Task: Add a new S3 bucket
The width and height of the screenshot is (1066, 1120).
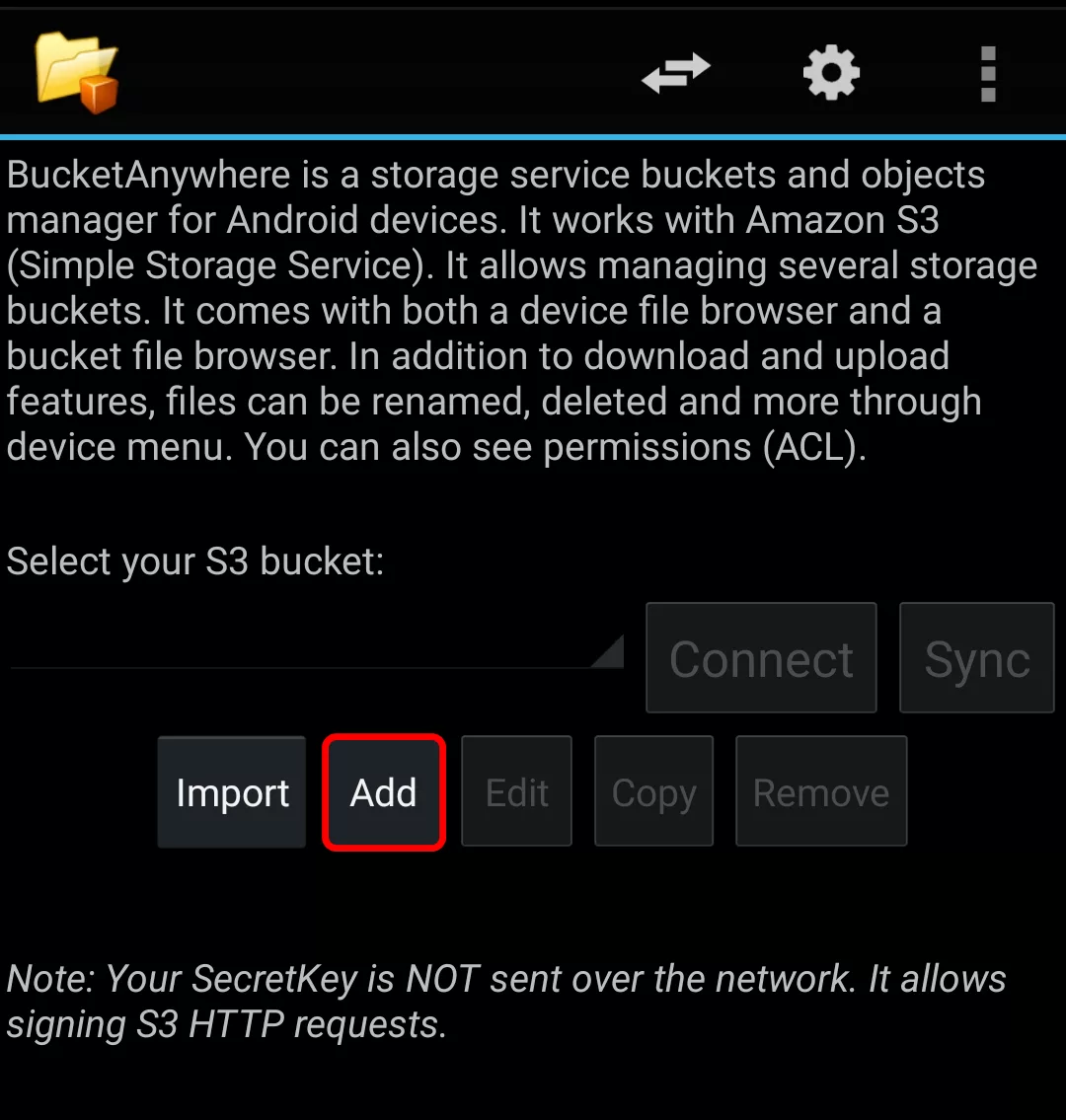Action: (x=384, y=792)
